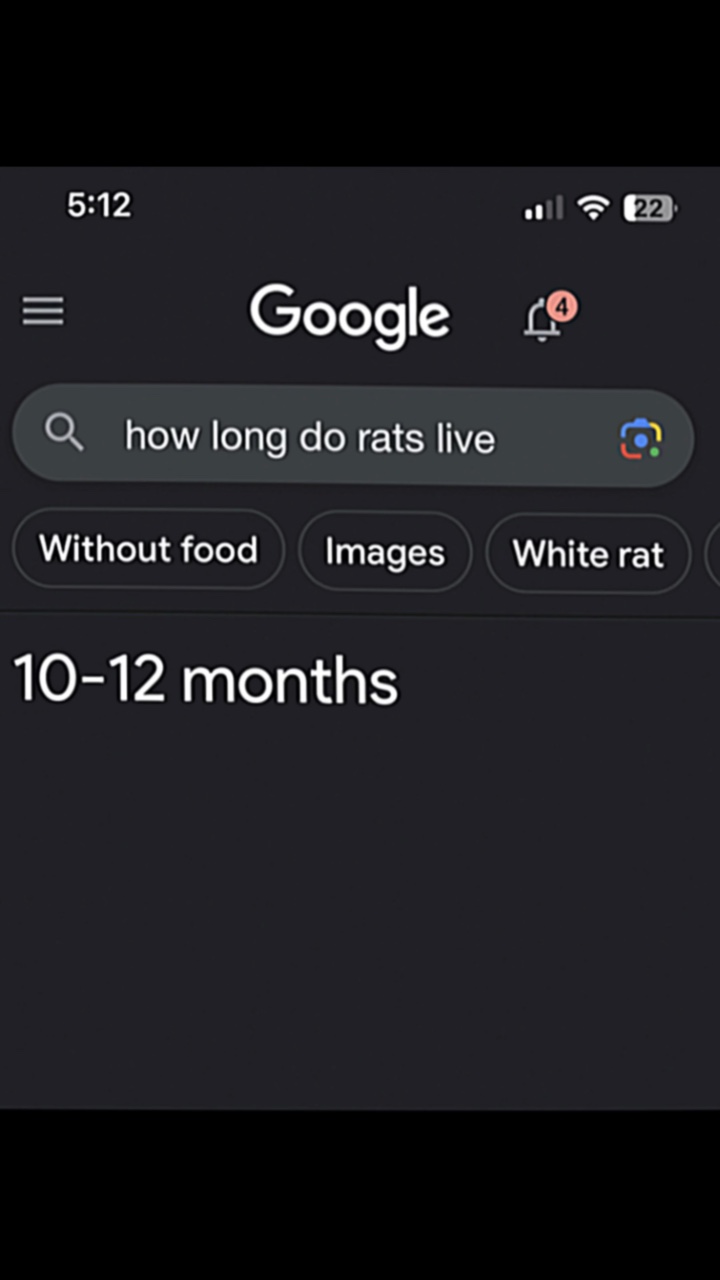Image resolution: width=720 pixels, height=1280 pixels.
Task: Edit the query 'how long do rats live'
Action: (x=310, y=436)
